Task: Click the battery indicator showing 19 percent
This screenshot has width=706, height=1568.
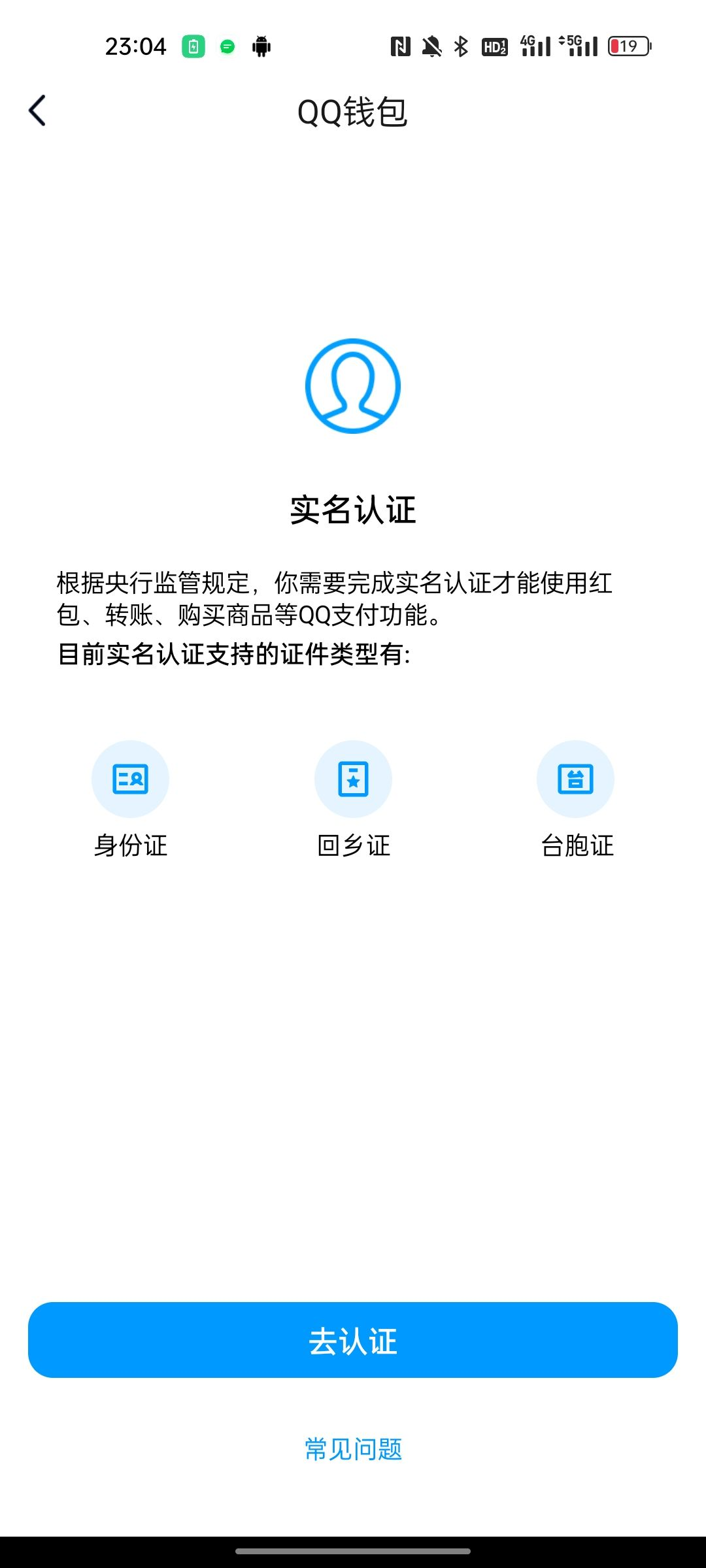Action: (x=630, y=46)
